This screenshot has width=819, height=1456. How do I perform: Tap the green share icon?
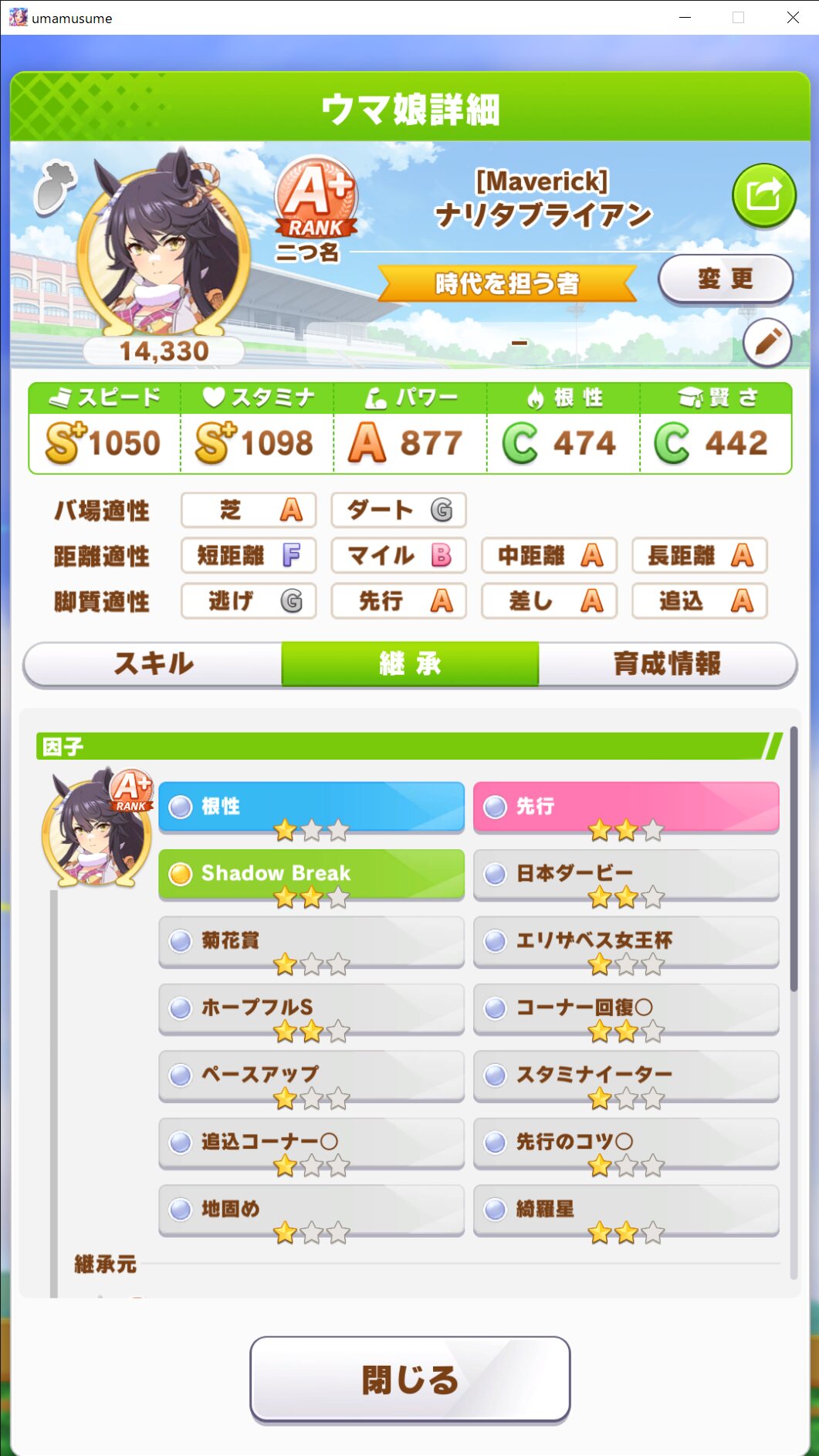click(x=763, y=195)
